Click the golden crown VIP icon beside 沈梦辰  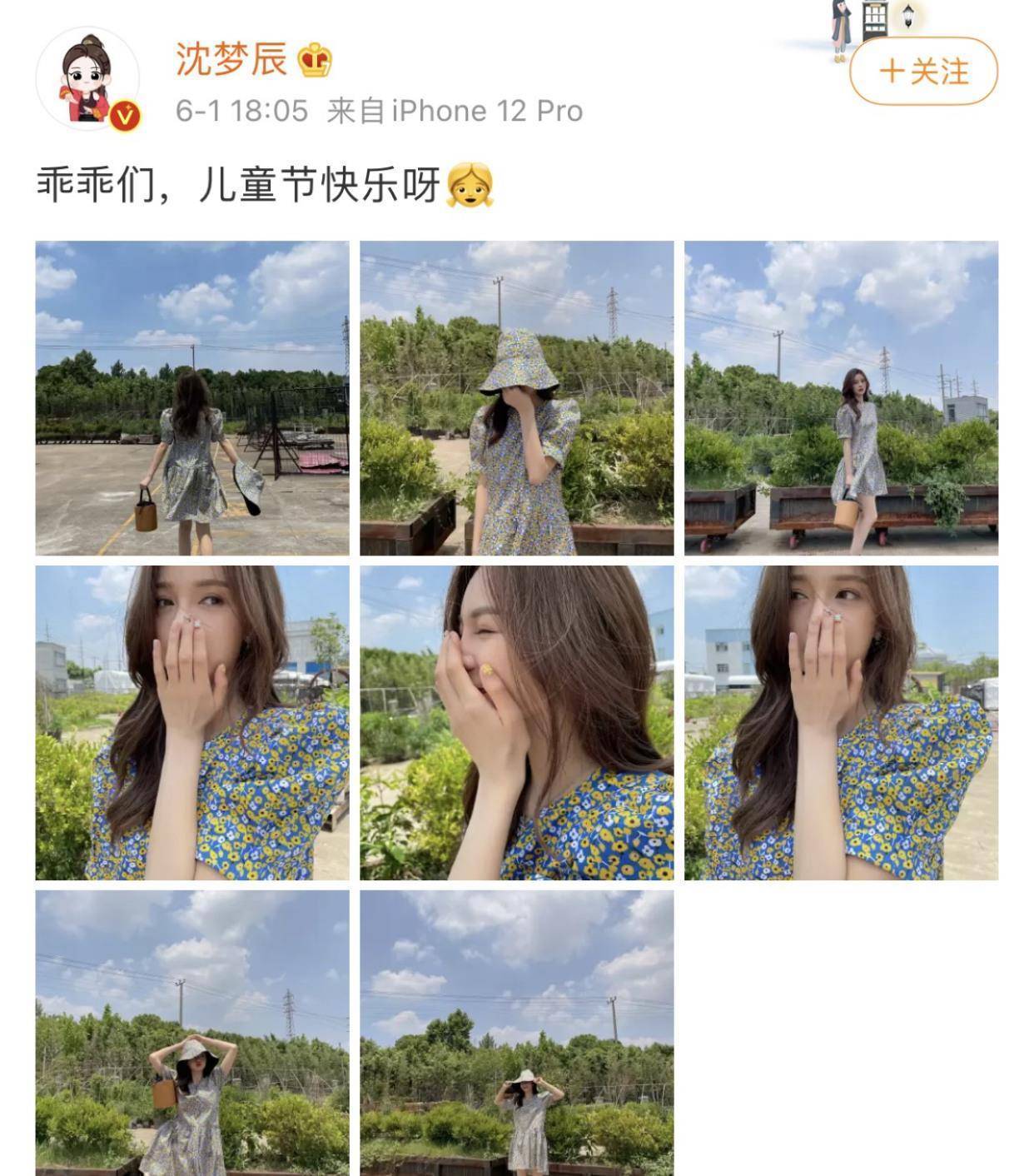(x=316, y=60)
